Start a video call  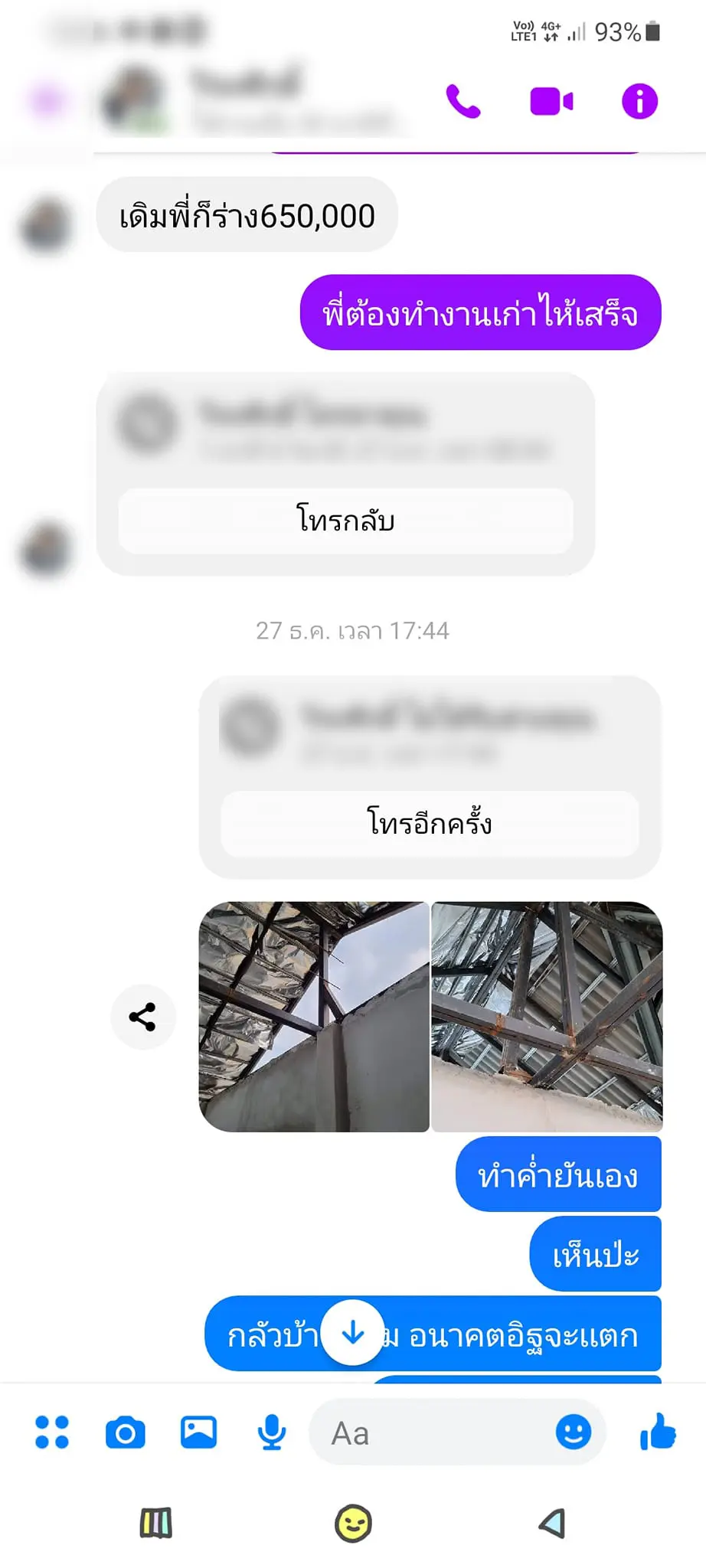[551, 102]
